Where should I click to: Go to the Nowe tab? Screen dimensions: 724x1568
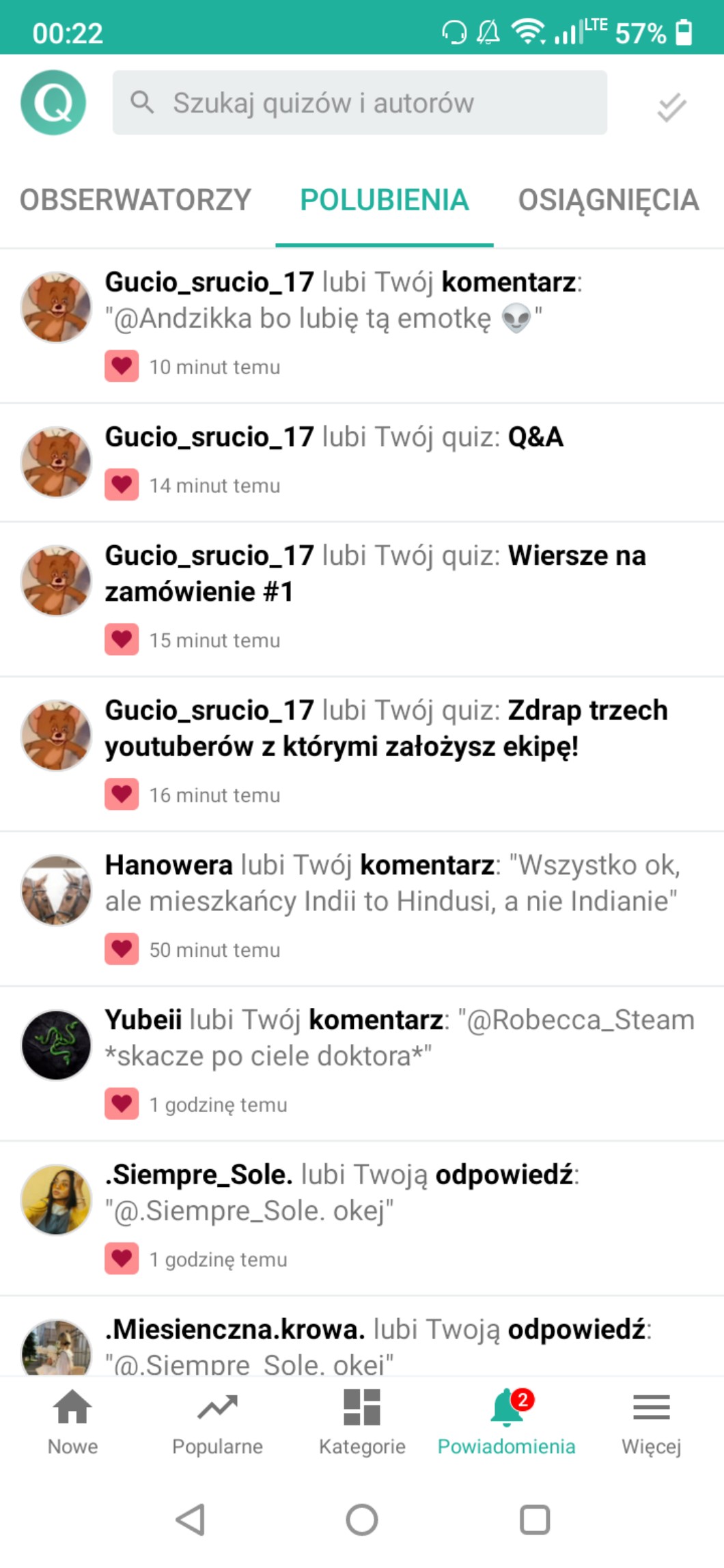[72, 1422]
